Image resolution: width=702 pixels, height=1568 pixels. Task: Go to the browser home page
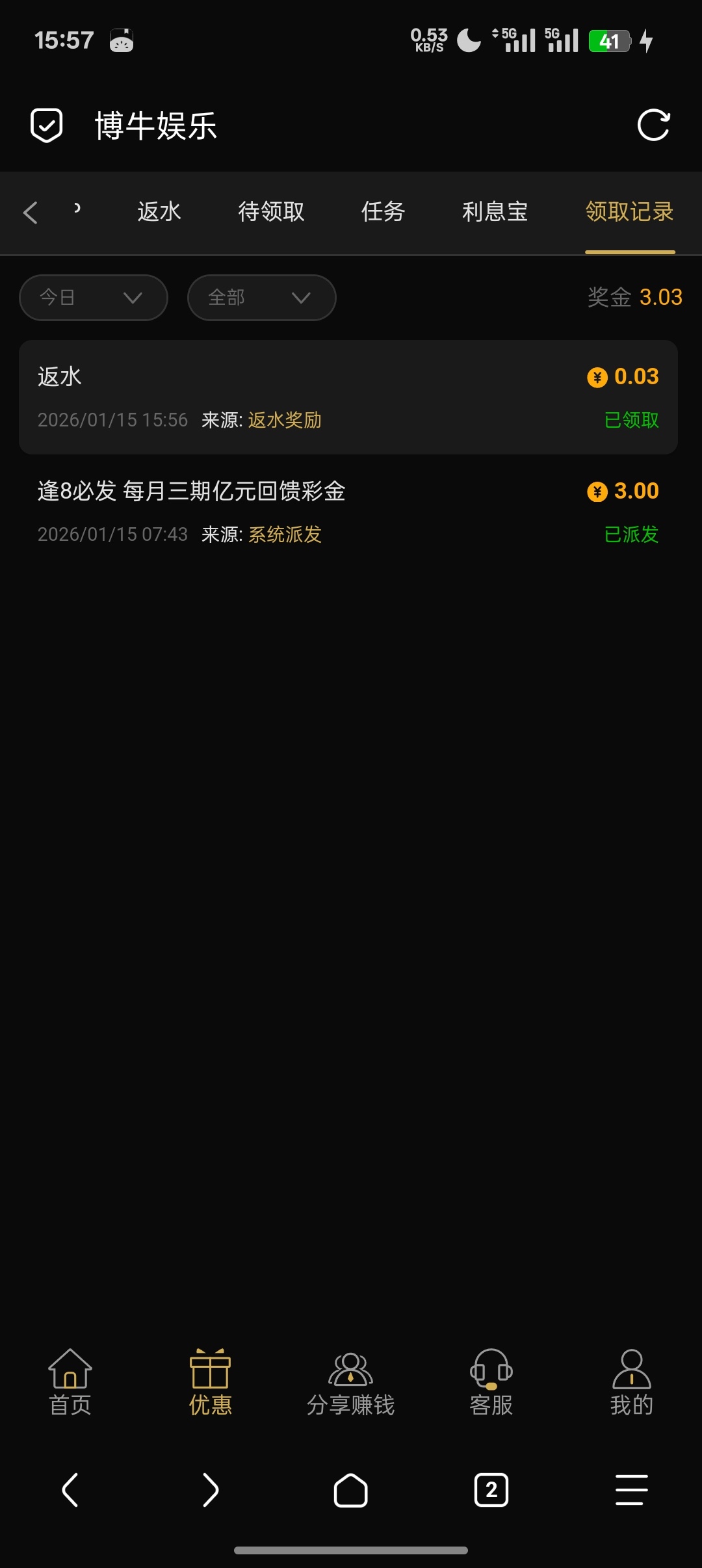(350, 1490)
